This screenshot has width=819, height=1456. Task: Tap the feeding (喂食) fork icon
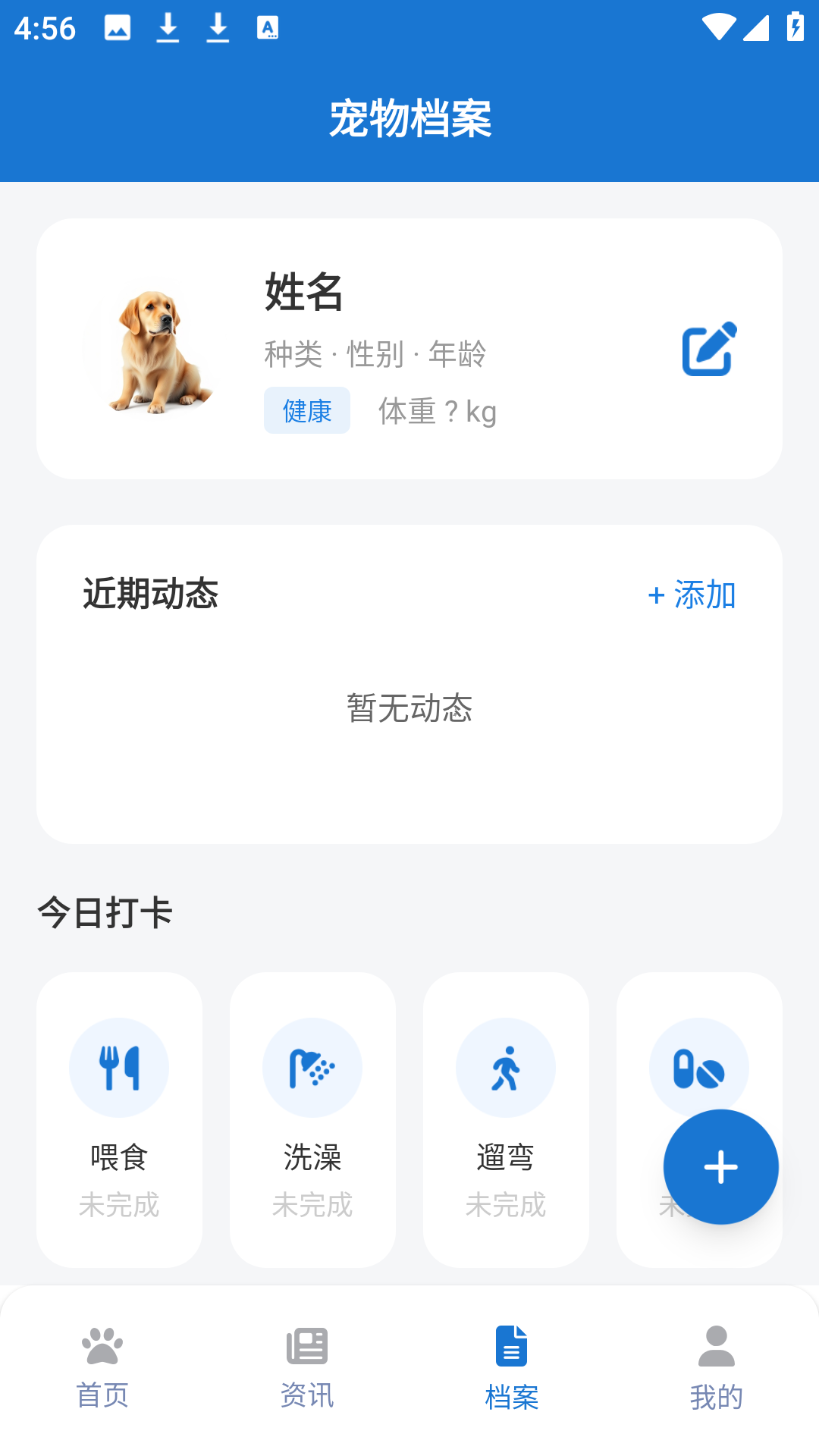pos(118,1066)
